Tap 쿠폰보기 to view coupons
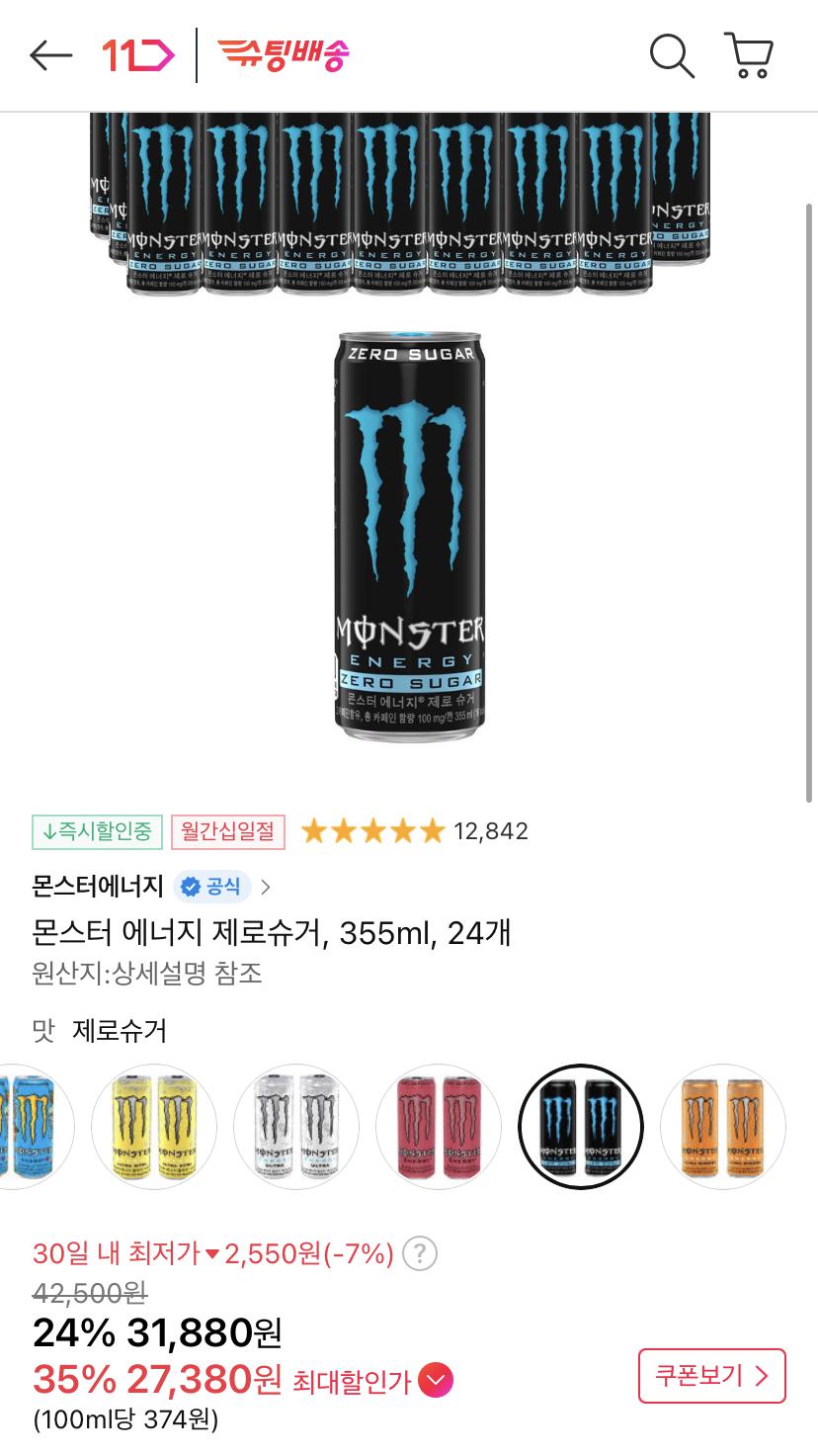The height and width of the screenshot is (1456, 818). 711,1376
